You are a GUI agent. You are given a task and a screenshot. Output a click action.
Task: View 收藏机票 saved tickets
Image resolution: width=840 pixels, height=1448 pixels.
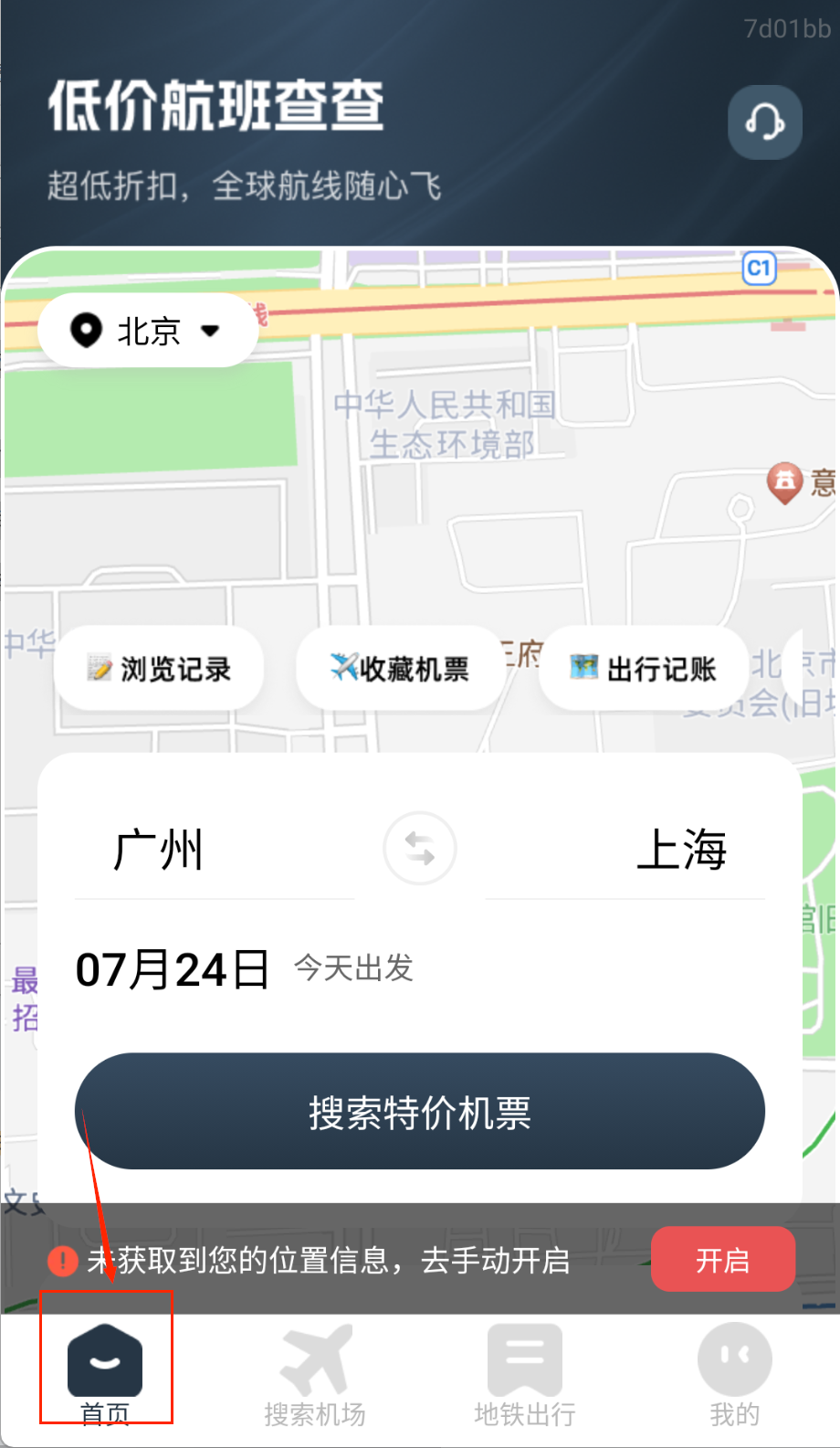(400, 669)
